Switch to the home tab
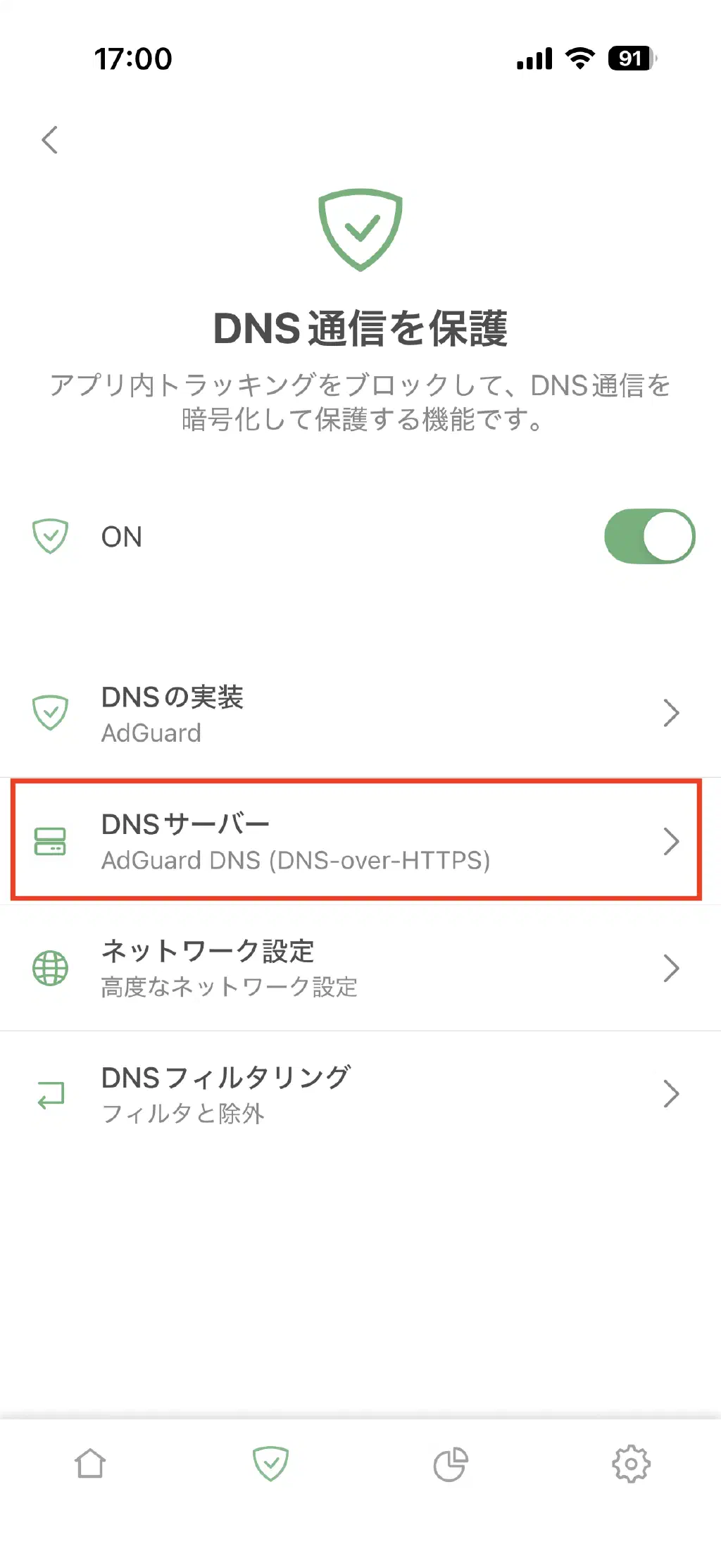This screenshot has width=721, height=1568. (x=90, y=1464)
